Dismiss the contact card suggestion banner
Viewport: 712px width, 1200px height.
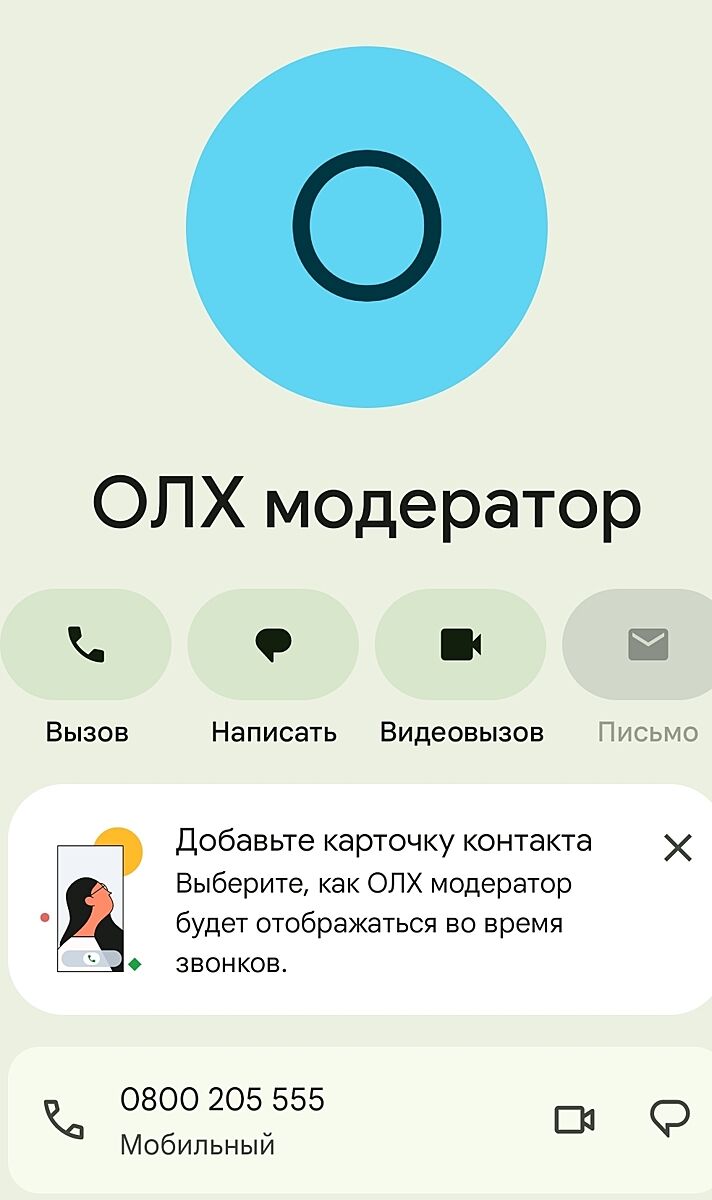tap(677, 848)
